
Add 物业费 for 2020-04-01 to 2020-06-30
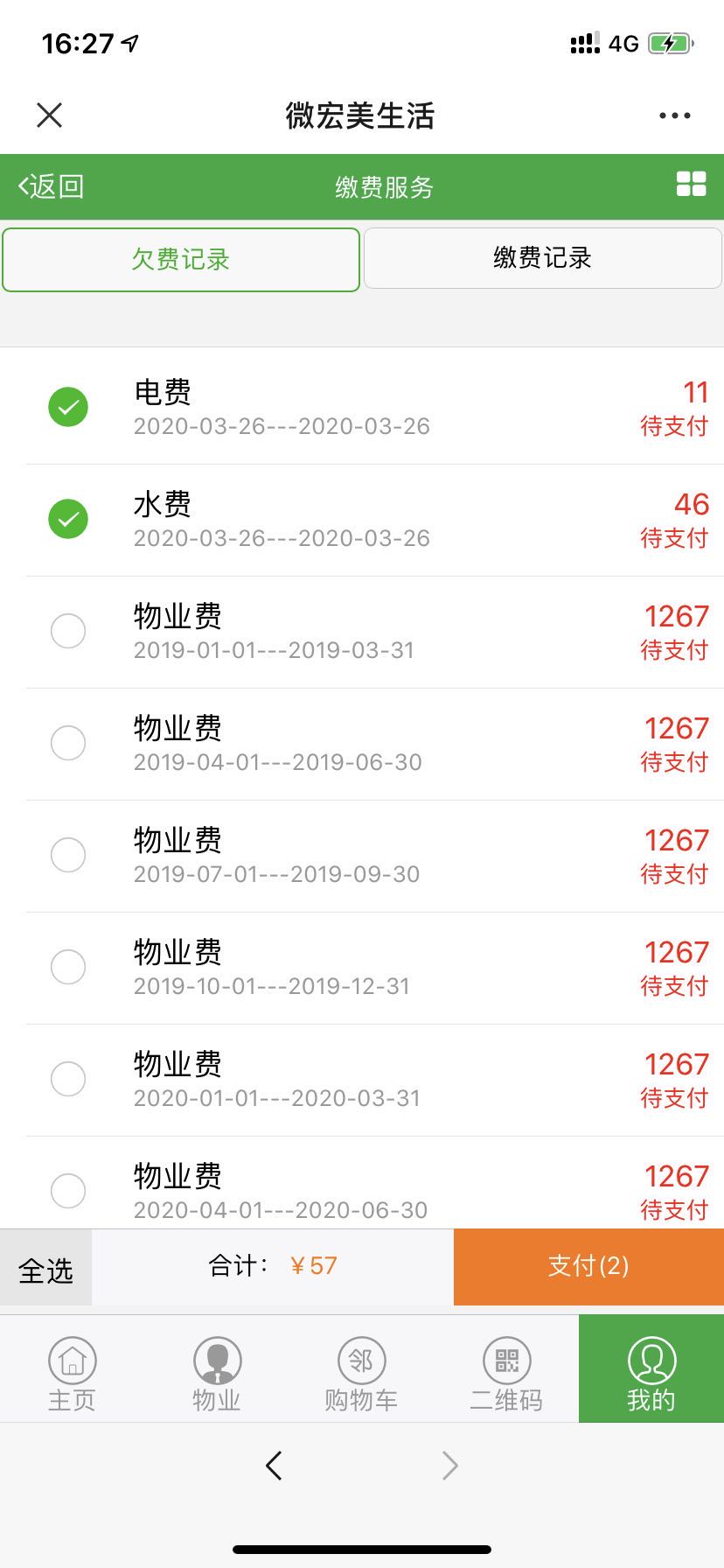click(x=68, y=1190)
